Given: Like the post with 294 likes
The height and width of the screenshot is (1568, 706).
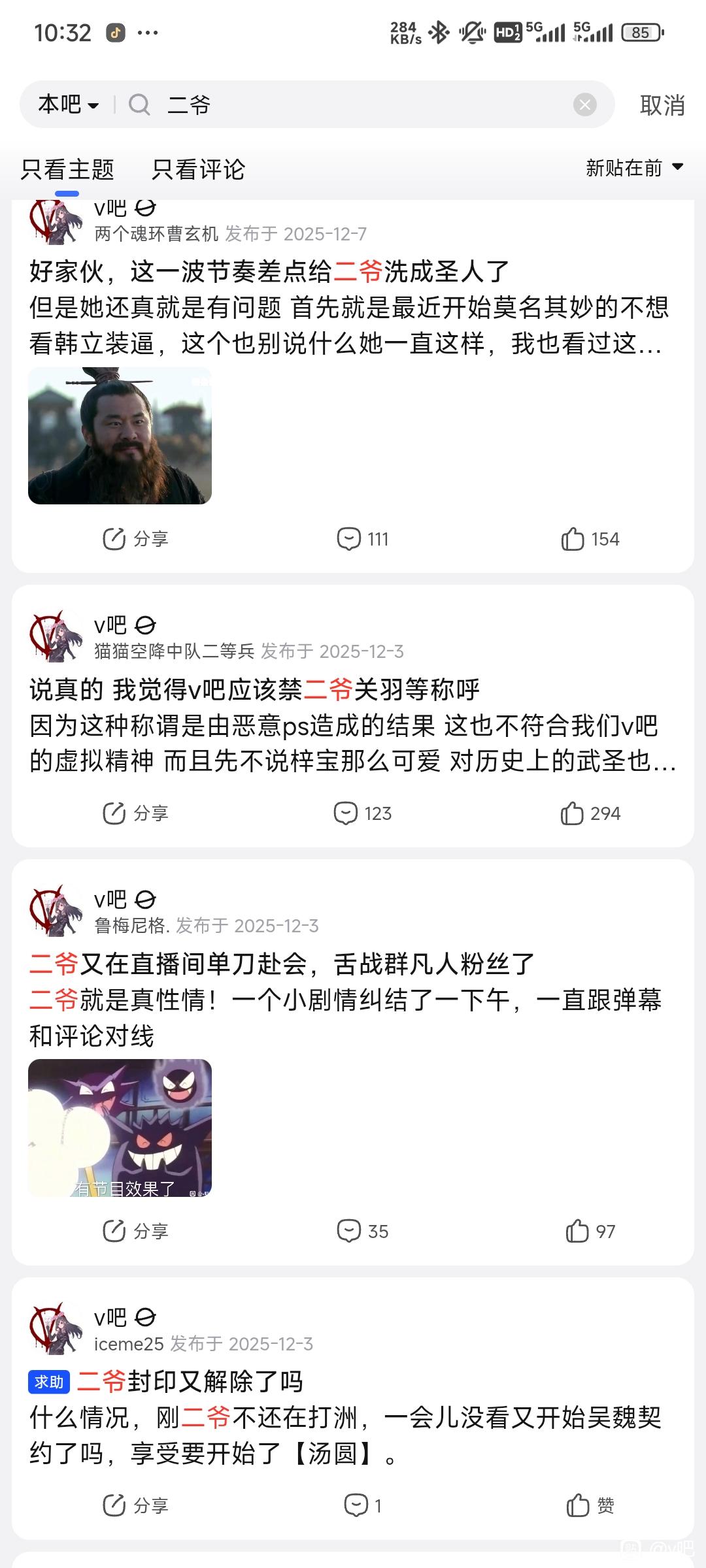Looking at the screenshot, I should 590,813.
